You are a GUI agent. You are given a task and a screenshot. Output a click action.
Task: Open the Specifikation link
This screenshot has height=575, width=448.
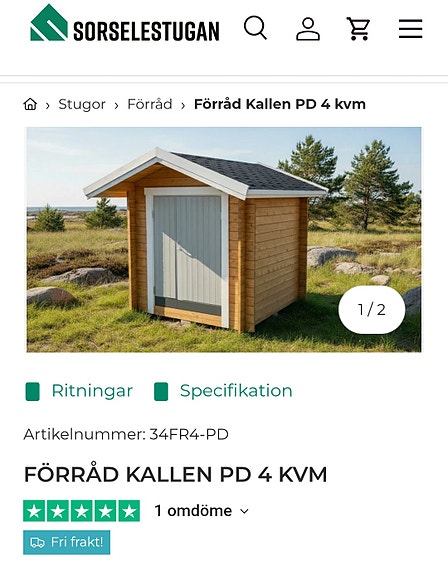223,391
